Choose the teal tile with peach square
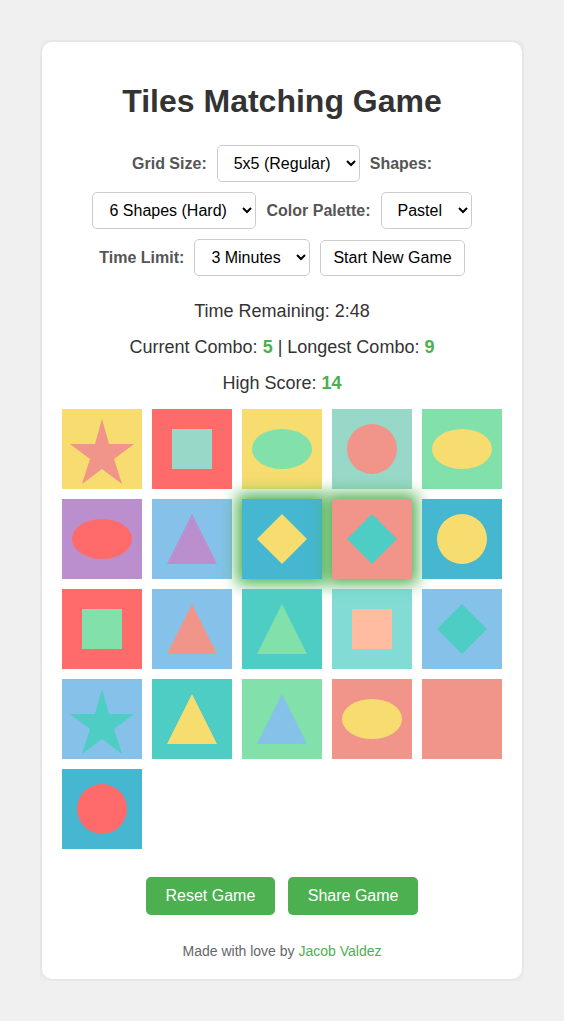 pyautogui.click(x=371, y=628)
